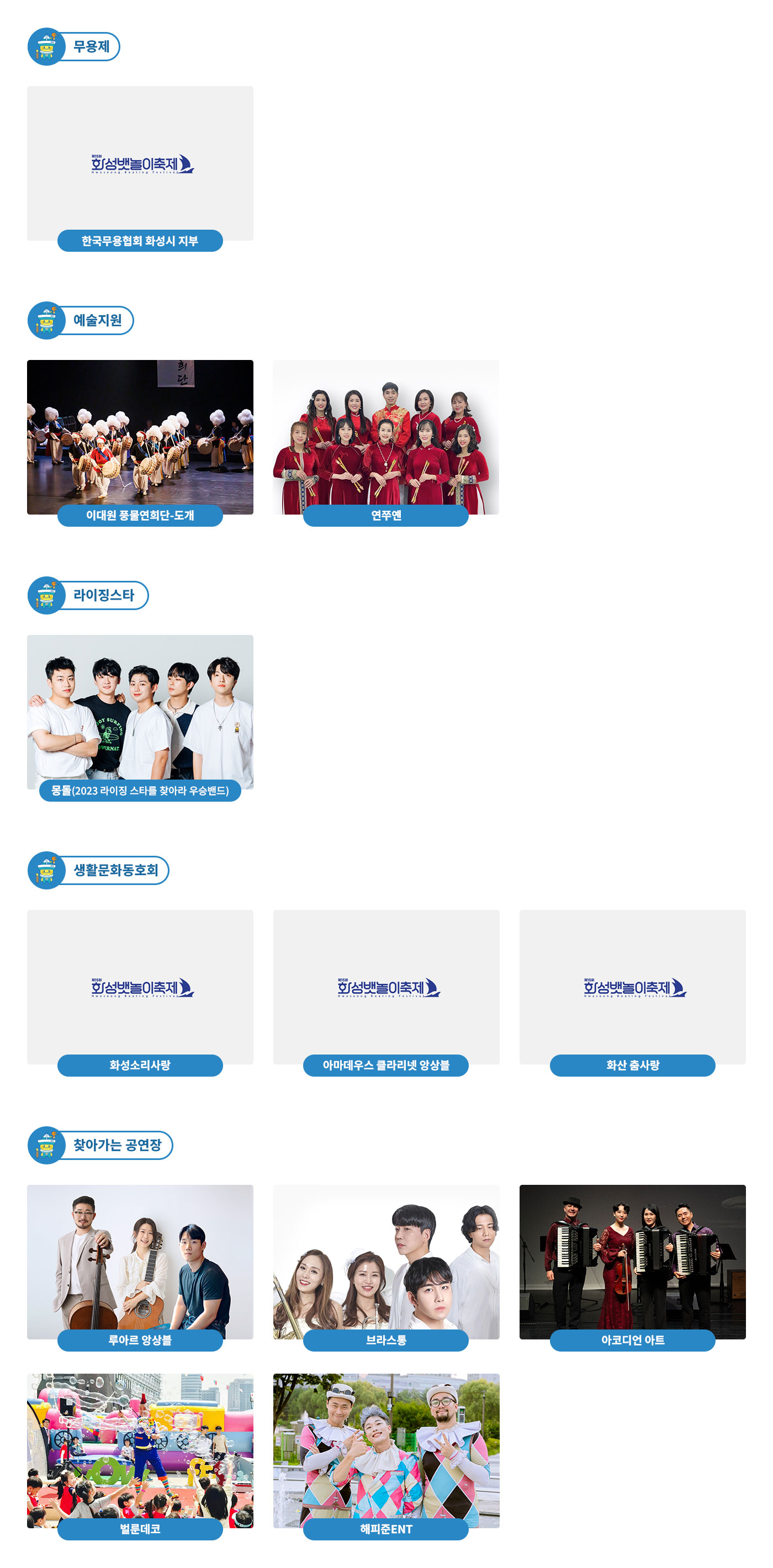Open the 몽돌 rising star band card
The width and height of the screenshot is (773, 1568).
140,712
